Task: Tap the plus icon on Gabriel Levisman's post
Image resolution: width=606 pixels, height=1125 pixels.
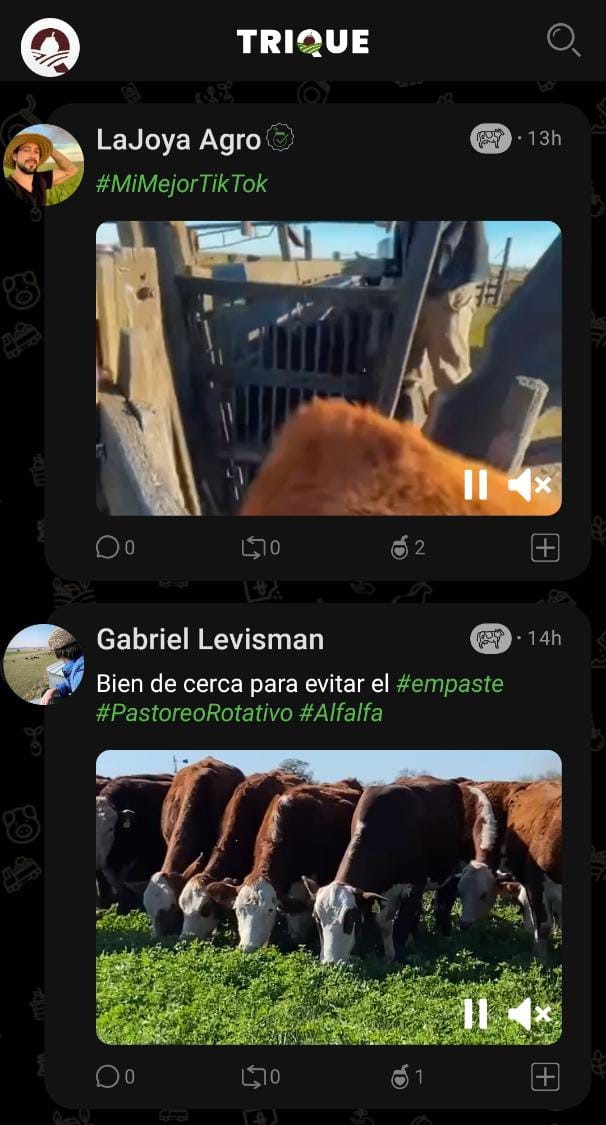Action: [545, 1077]
